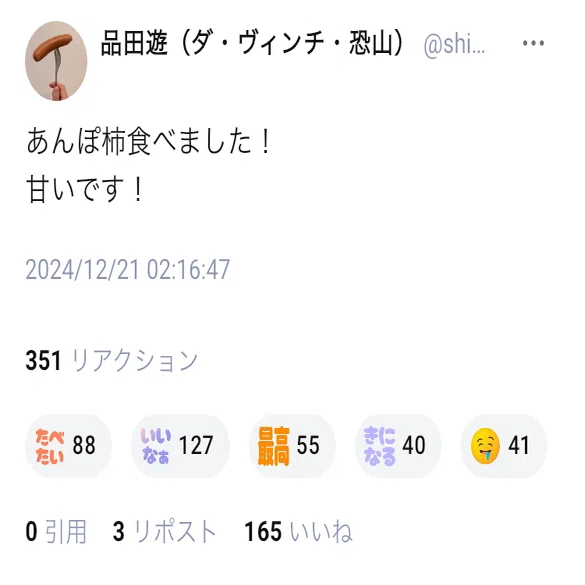React with the drooling face emoji

pos(504,445)
